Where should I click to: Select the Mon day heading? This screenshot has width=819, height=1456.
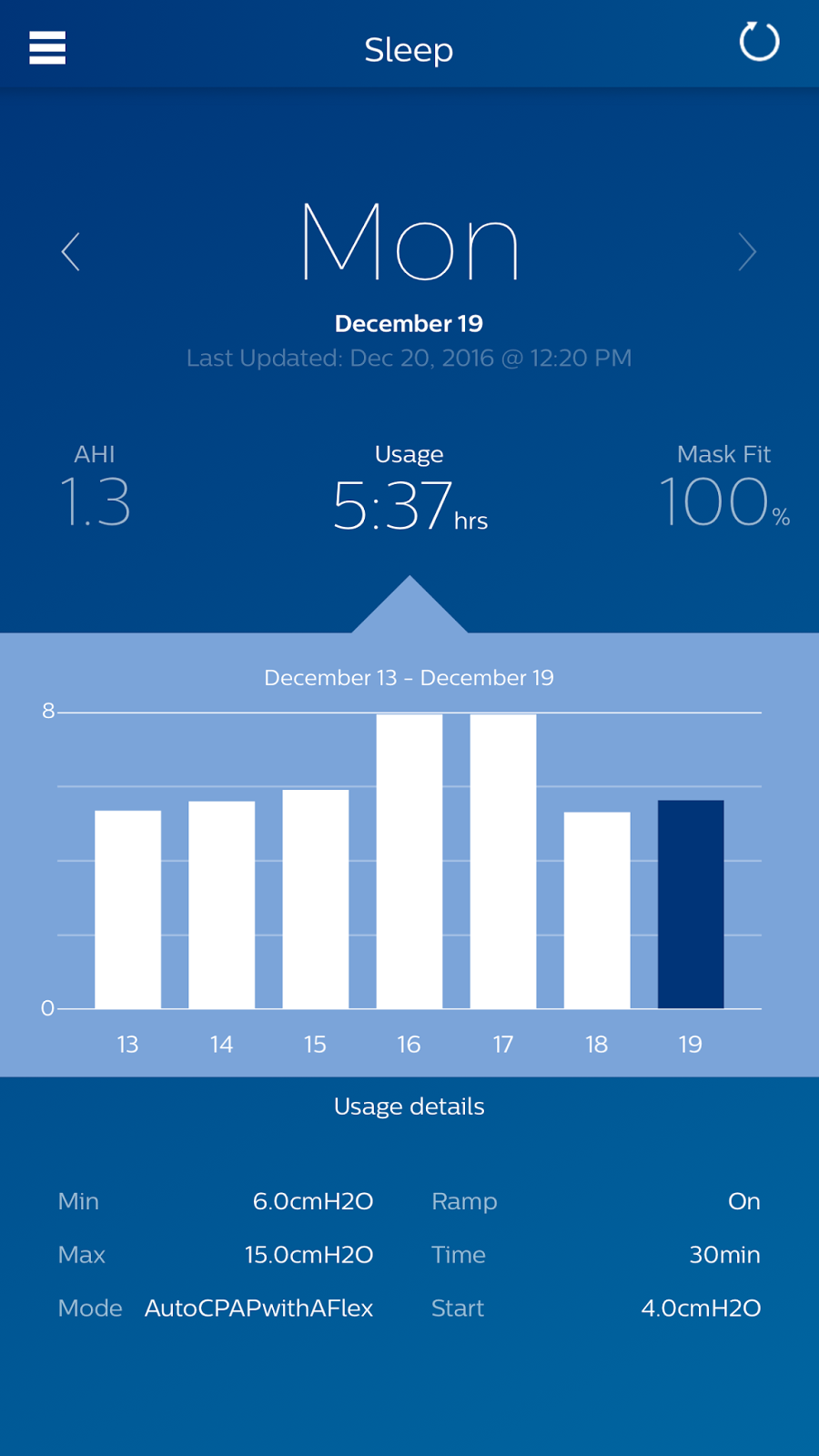(409, 241)
